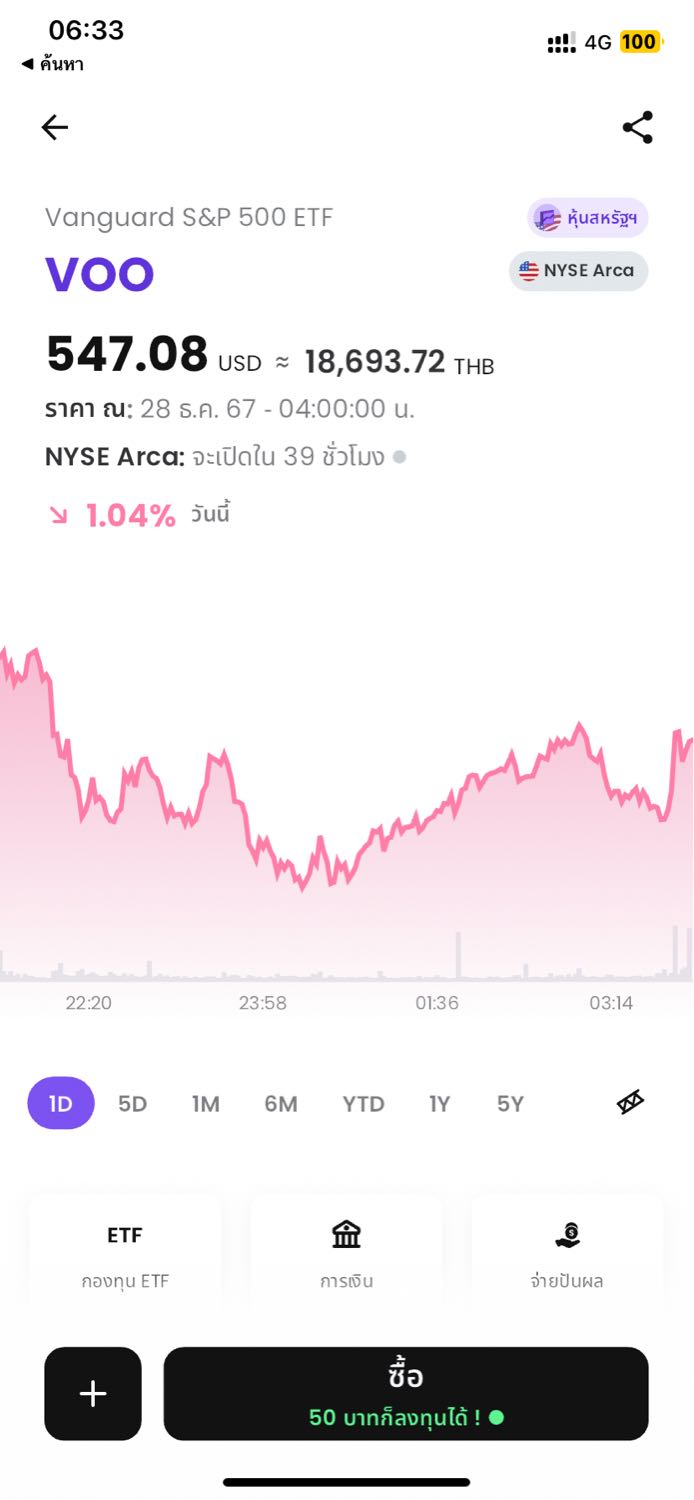
Task: View the 5Y chart range
Action: (510, 1104)
